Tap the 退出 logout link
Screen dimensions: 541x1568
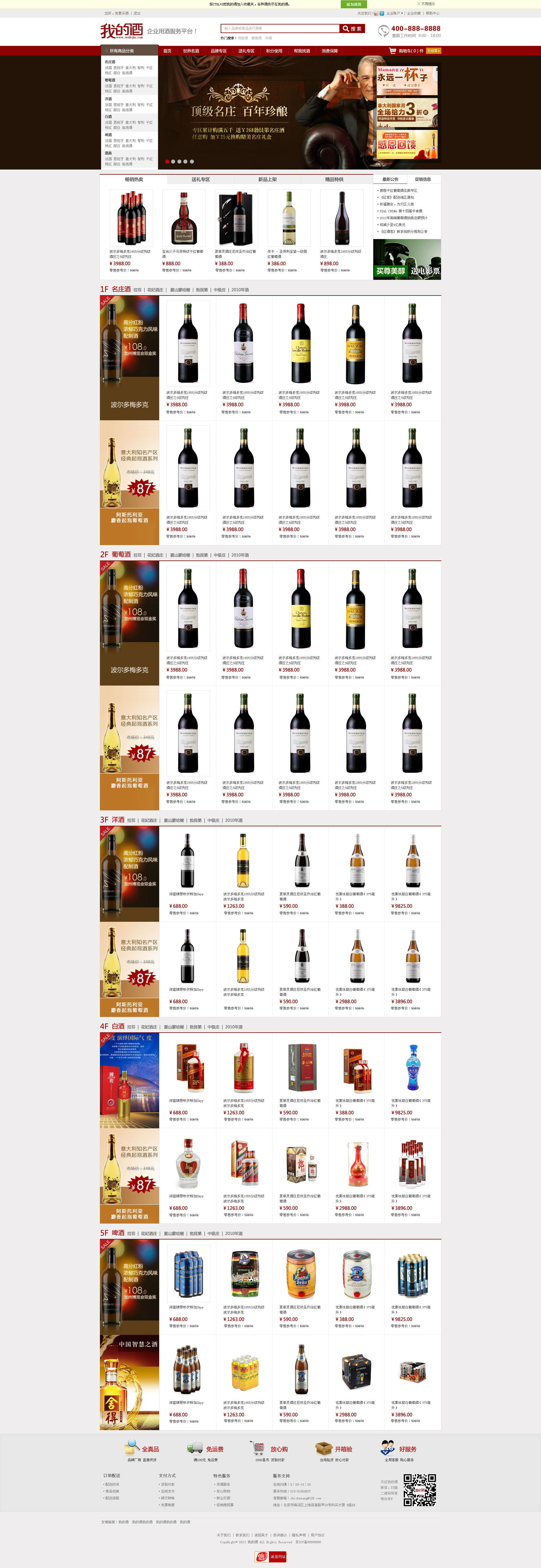(x=137, y=13)
